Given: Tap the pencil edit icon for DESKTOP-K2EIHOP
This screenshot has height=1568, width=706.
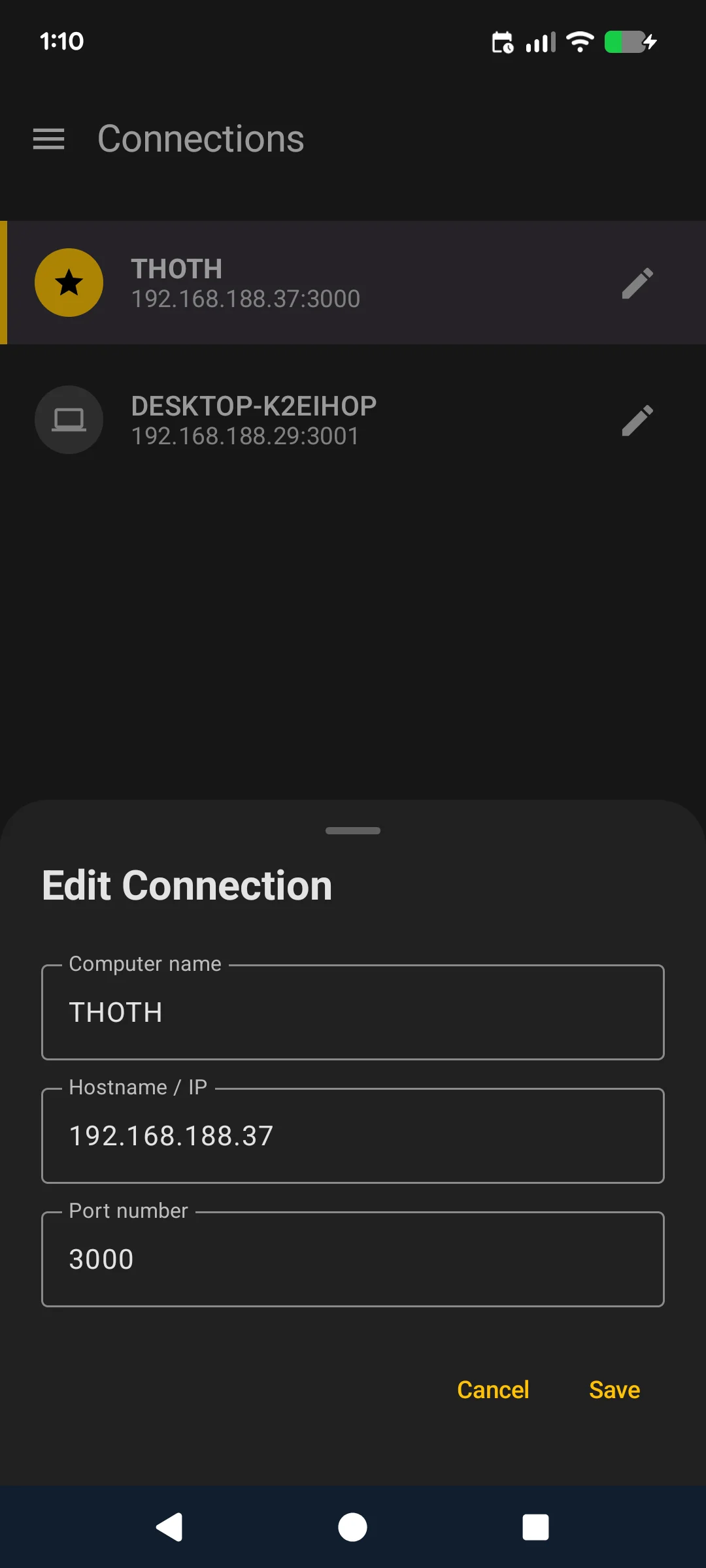Looking at the screenshot, I should pyautogui.click(x=637, y=420).
